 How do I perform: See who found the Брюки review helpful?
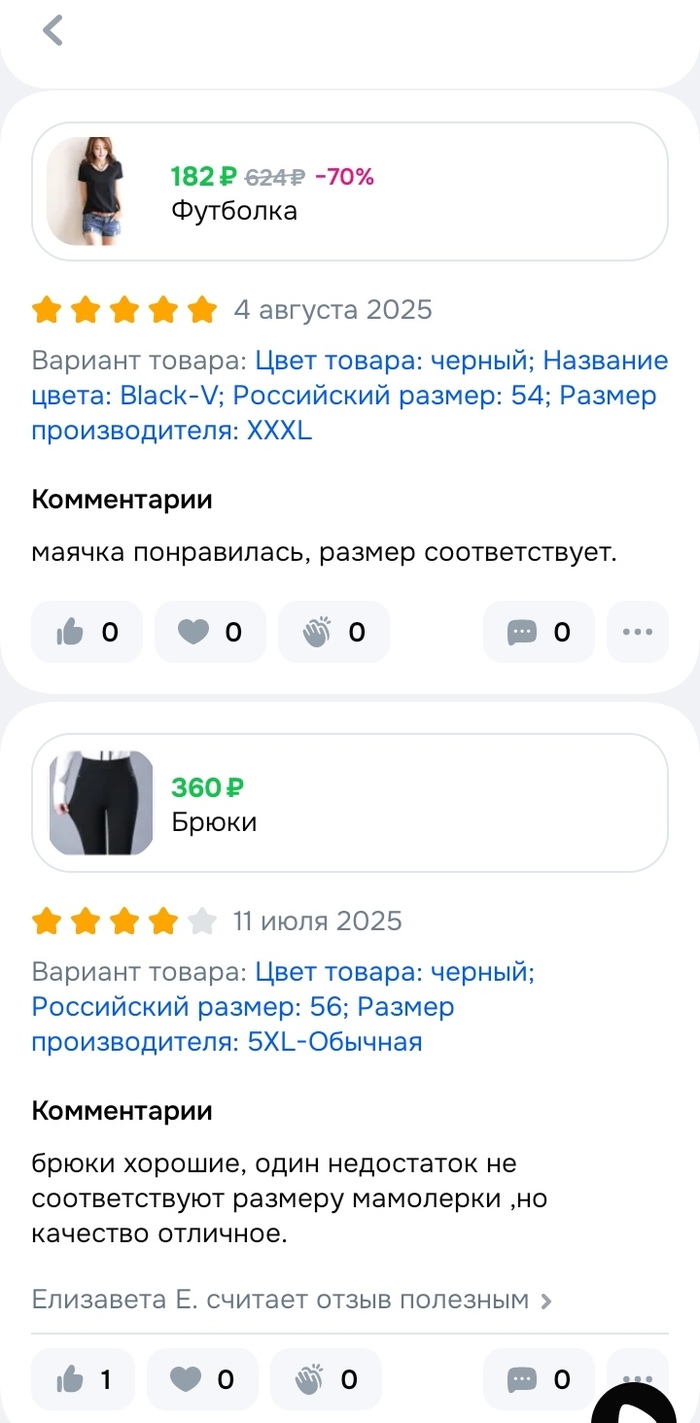click(x=292, y=1300)
